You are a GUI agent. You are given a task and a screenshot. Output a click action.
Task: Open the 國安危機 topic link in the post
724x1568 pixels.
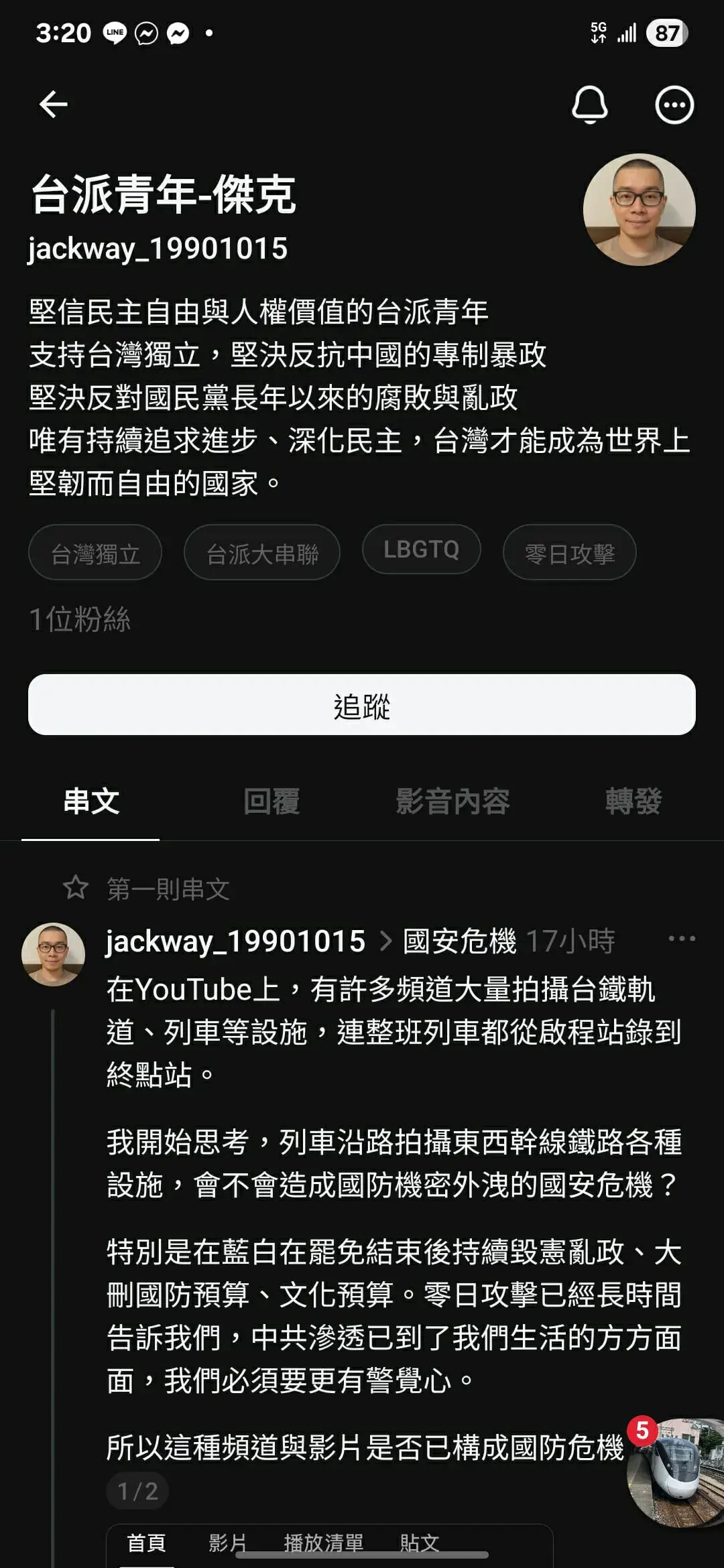pos(459,941)
